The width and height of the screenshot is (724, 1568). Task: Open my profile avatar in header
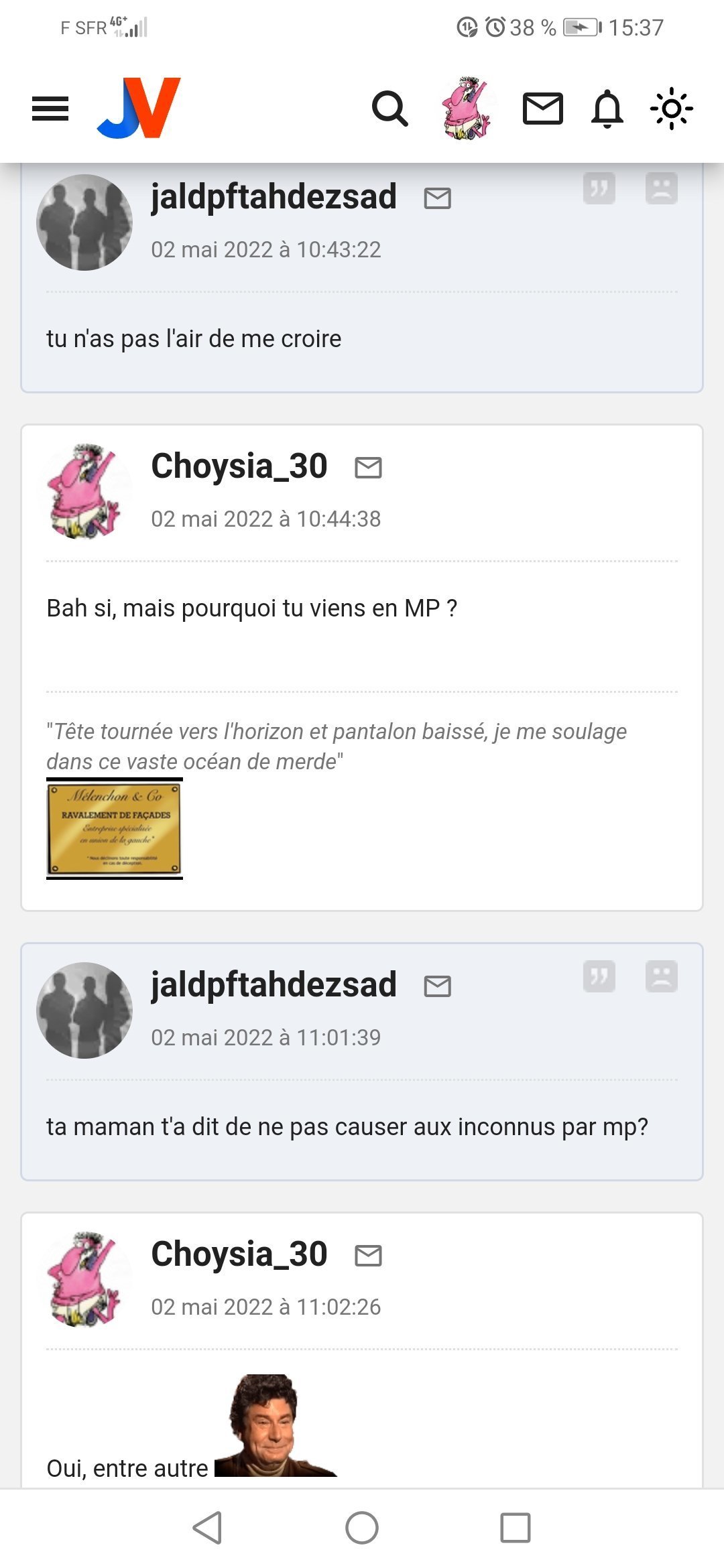(465, 109)
